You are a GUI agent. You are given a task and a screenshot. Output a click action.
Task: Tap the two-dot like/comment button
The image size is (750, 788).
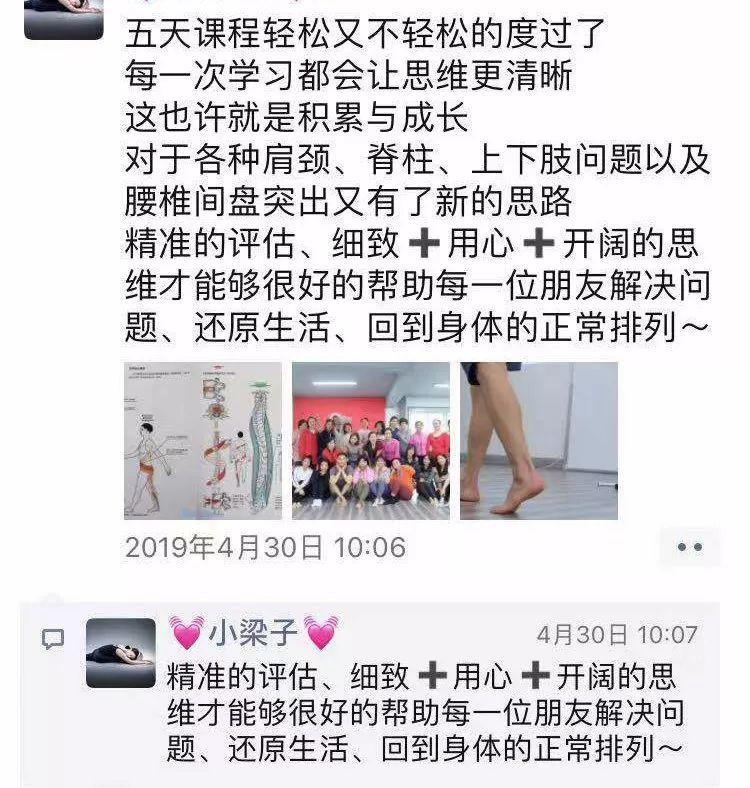click(689, 547)
